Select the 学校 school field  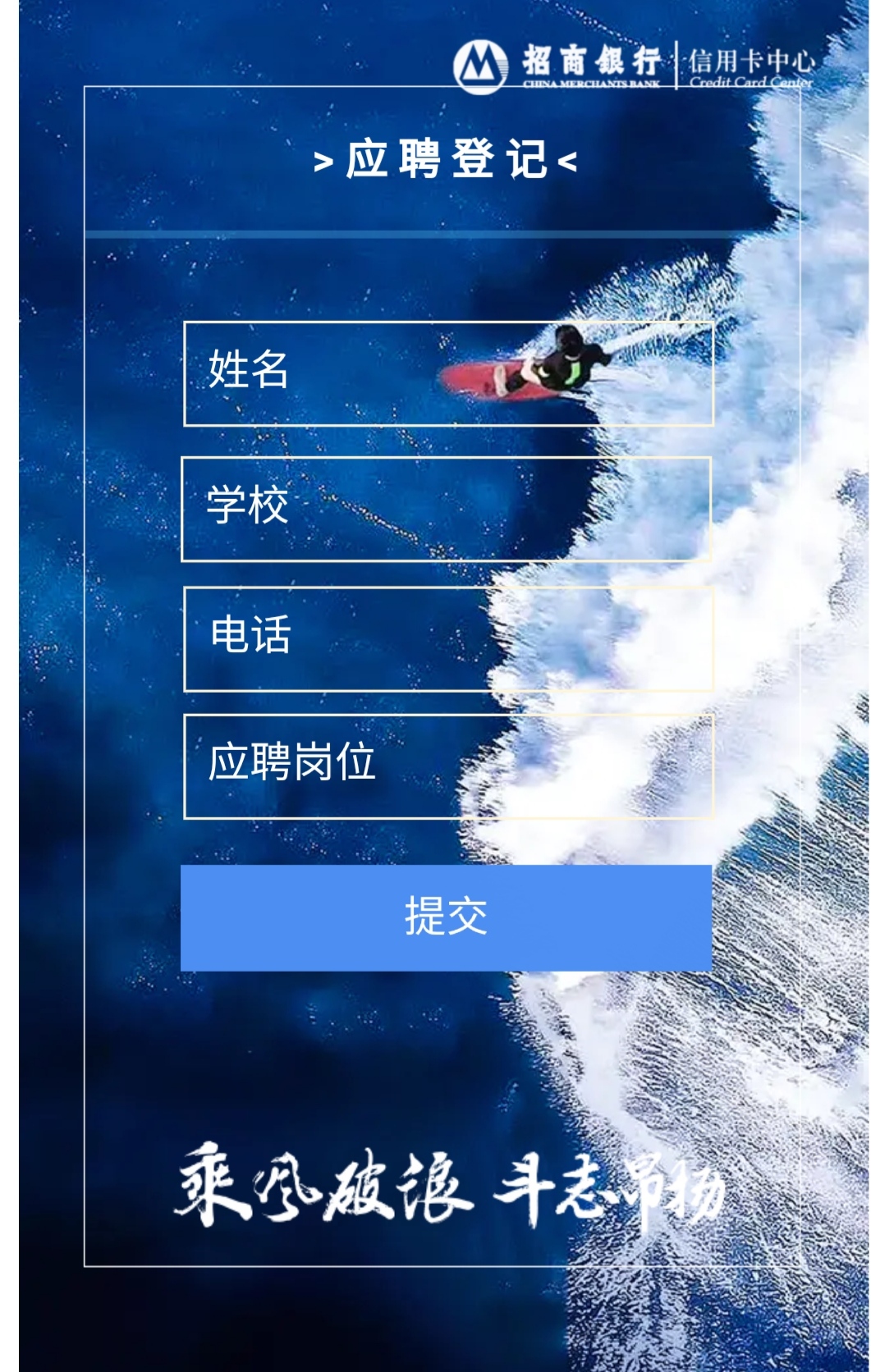(x=446, y=509)
